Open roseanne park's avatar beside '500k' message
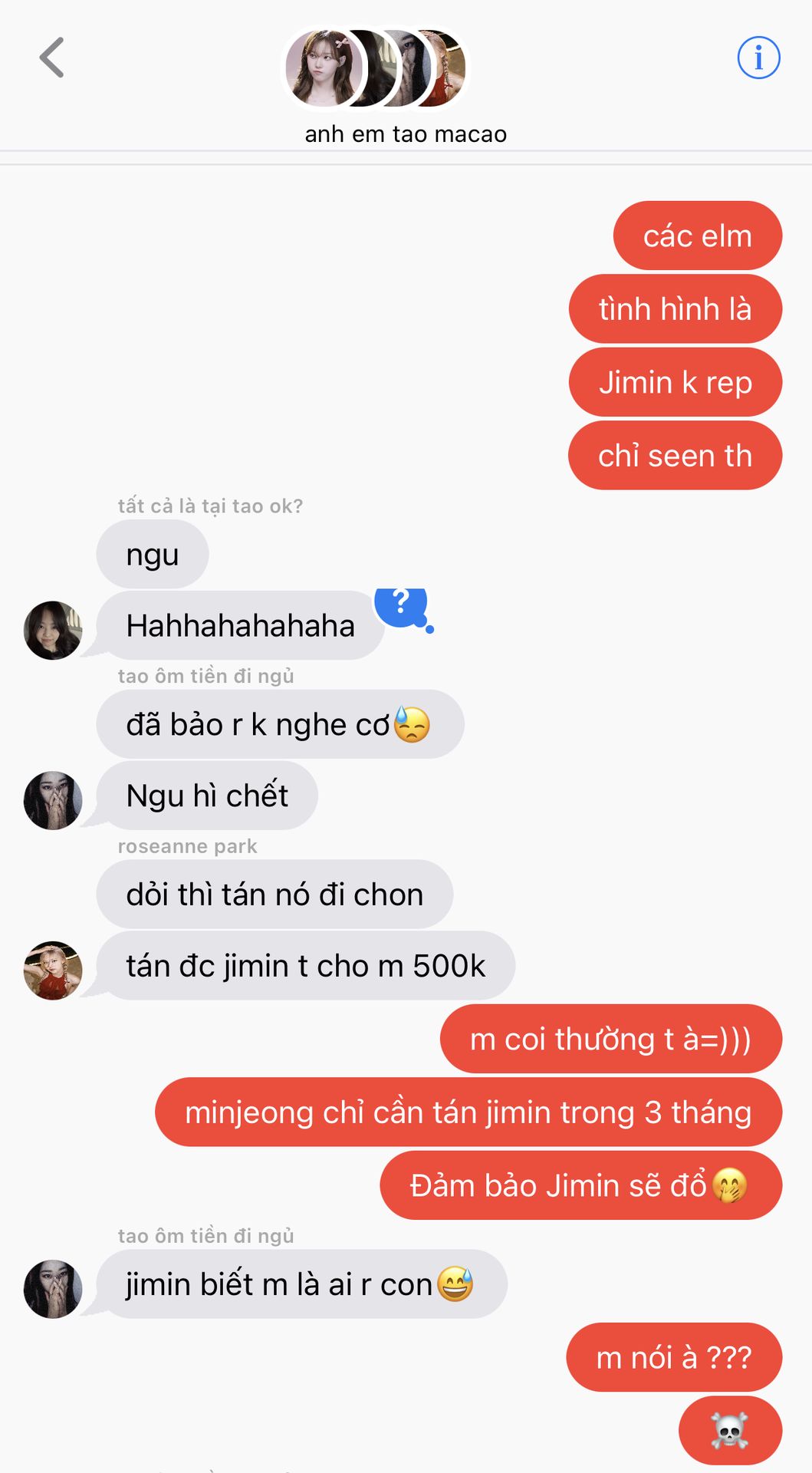This screenshot has height=1473, width=812. (53, 970)
